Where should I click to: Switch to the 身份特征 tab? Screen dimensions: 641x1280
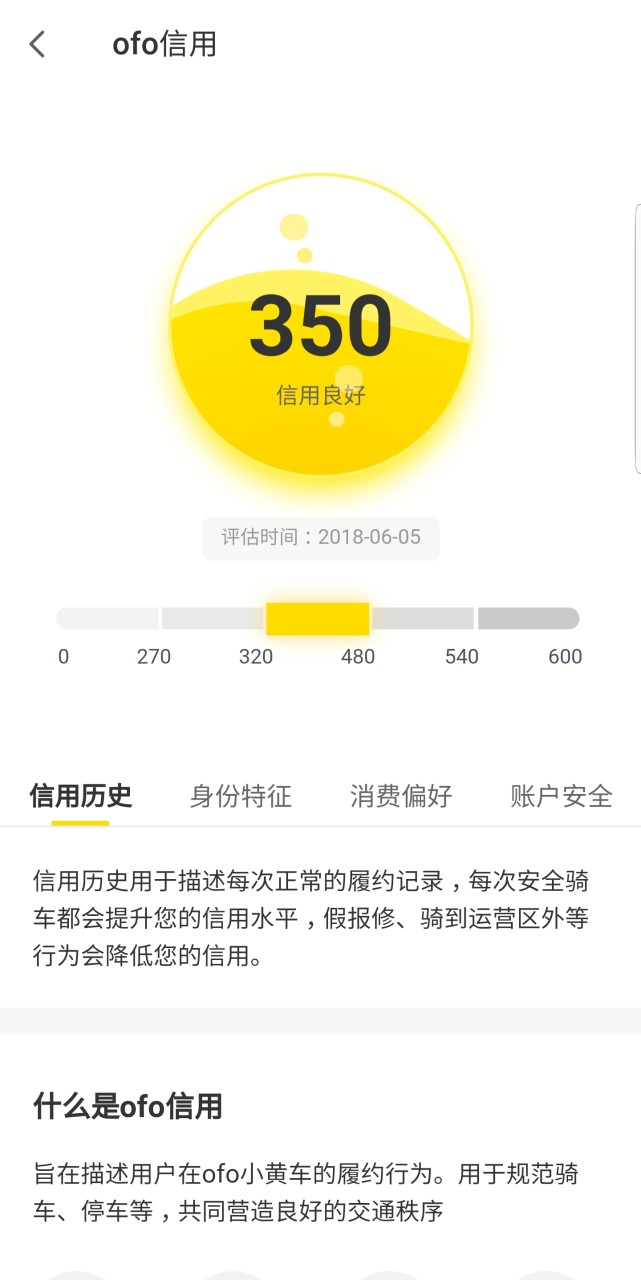click(x=241, y=796)
